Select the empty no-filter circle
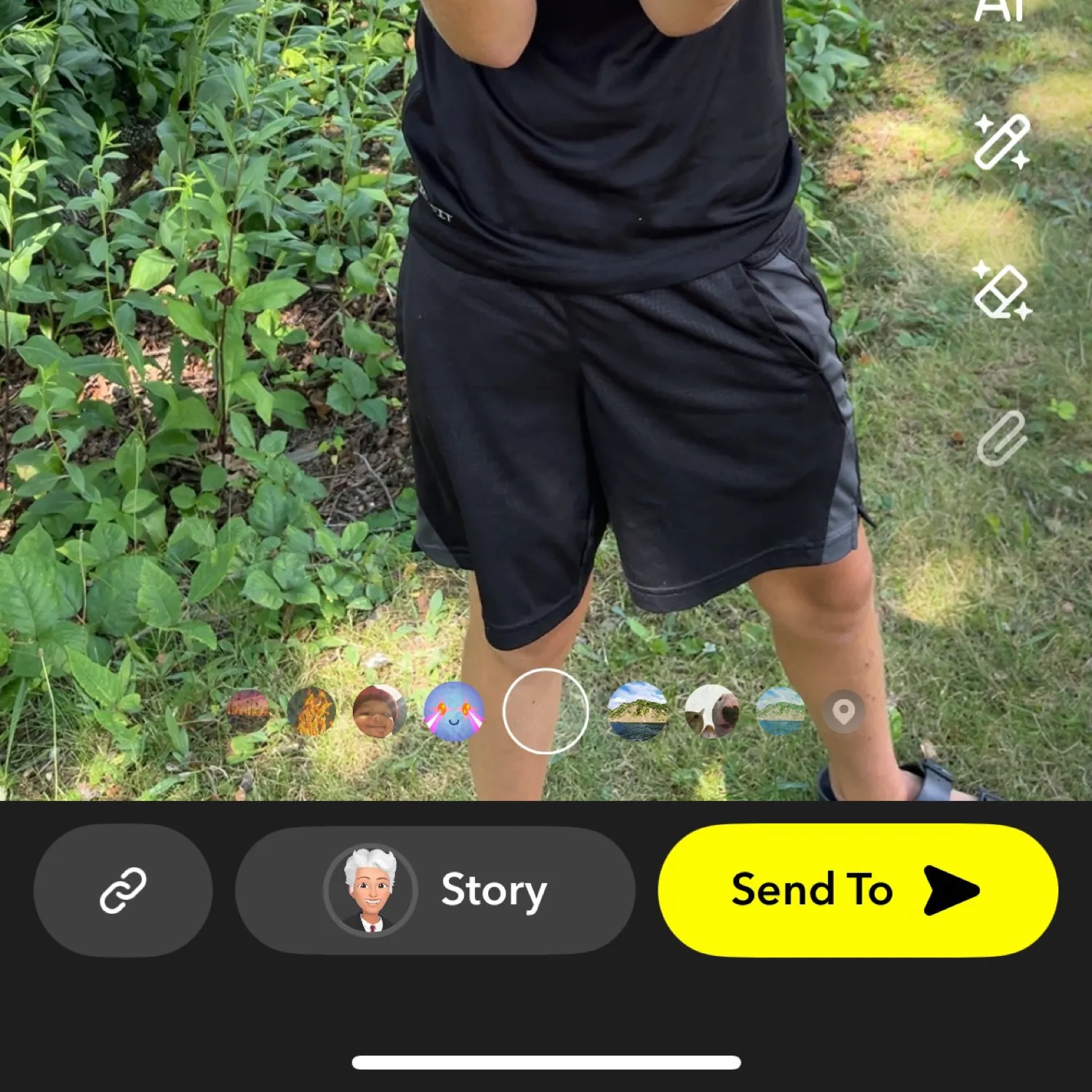1092x1092 pixels. (546, 711)
